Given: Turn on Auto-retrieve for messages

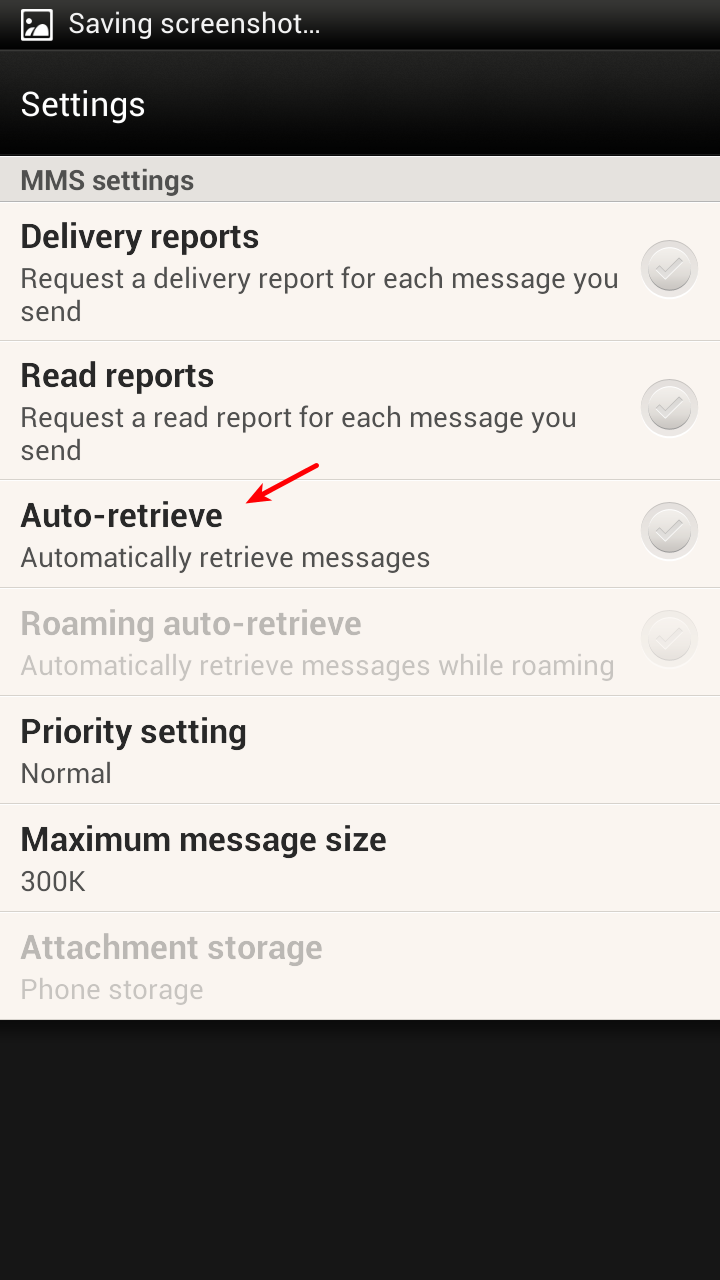Looking at the screenshot, I should click(668, 531).
